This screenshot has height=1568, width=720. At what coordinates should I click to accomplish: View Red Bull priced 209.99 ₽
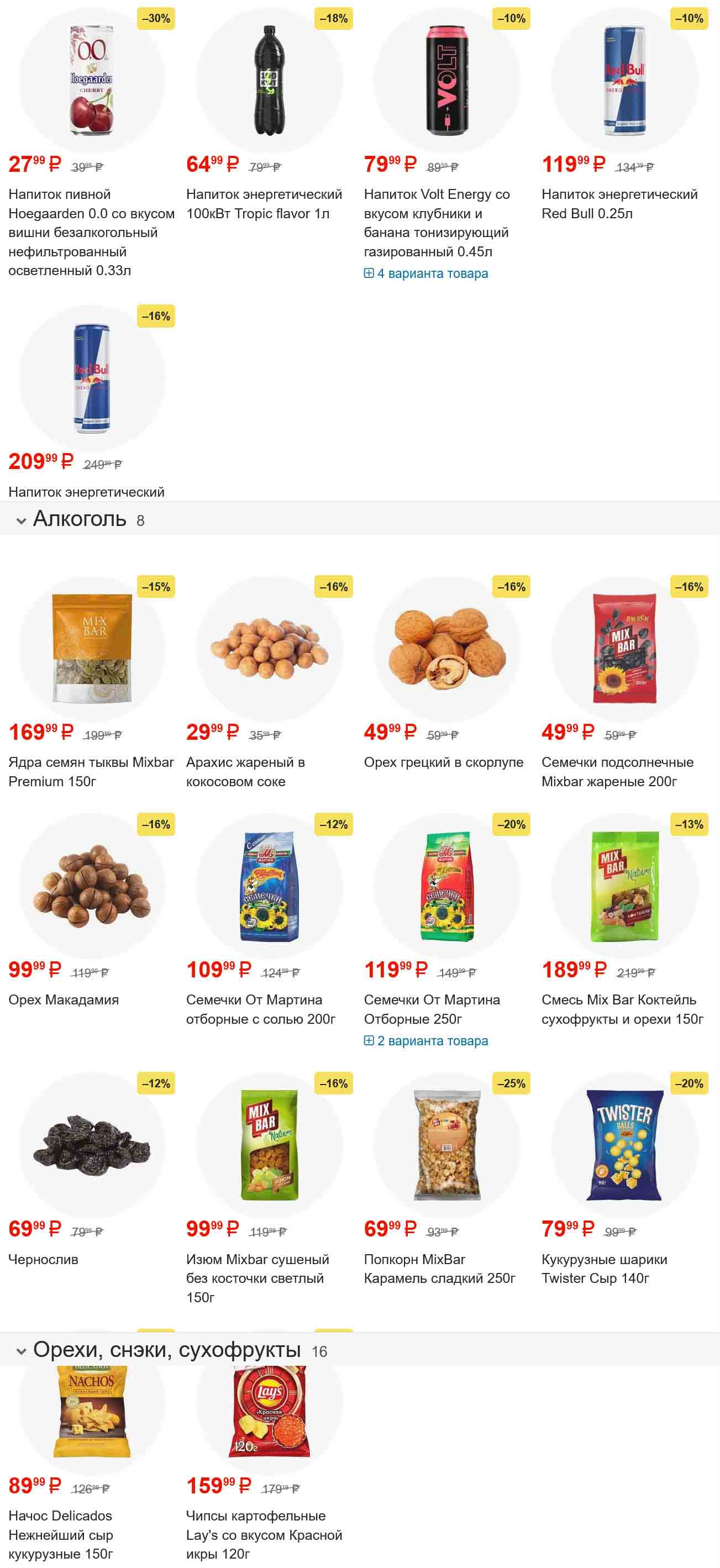point(92,378)
